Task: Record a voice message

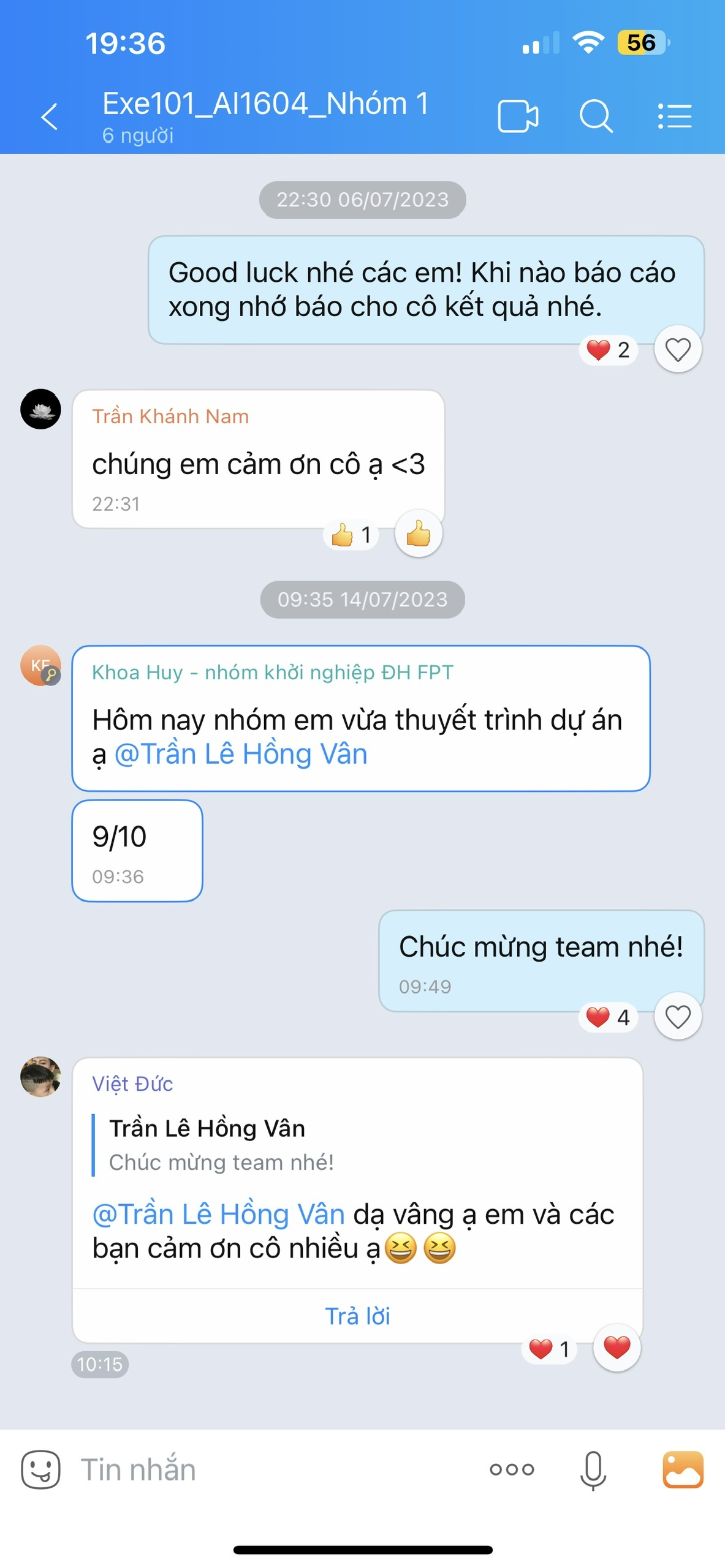Action: click(x=593, y=1469)
